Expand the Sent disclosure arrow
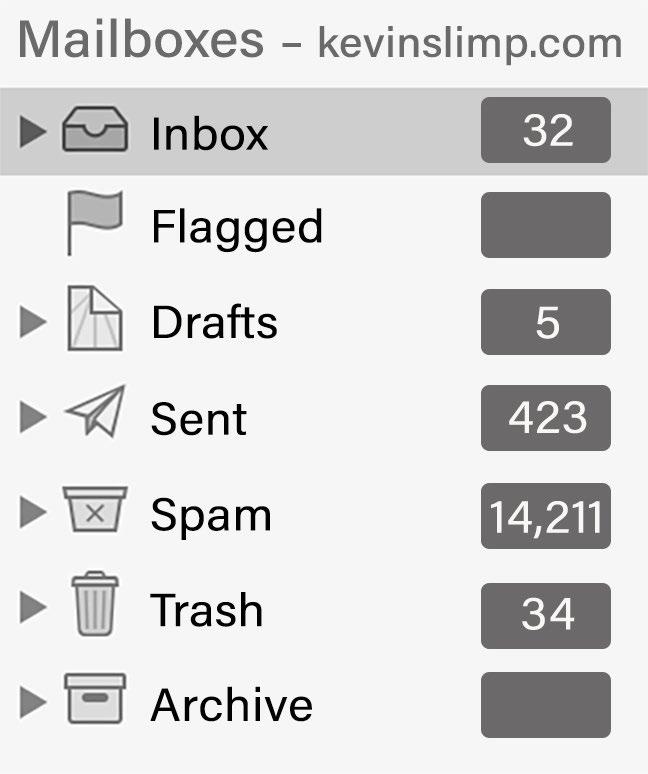Screen dimensions: 648x774 [33, 418]
